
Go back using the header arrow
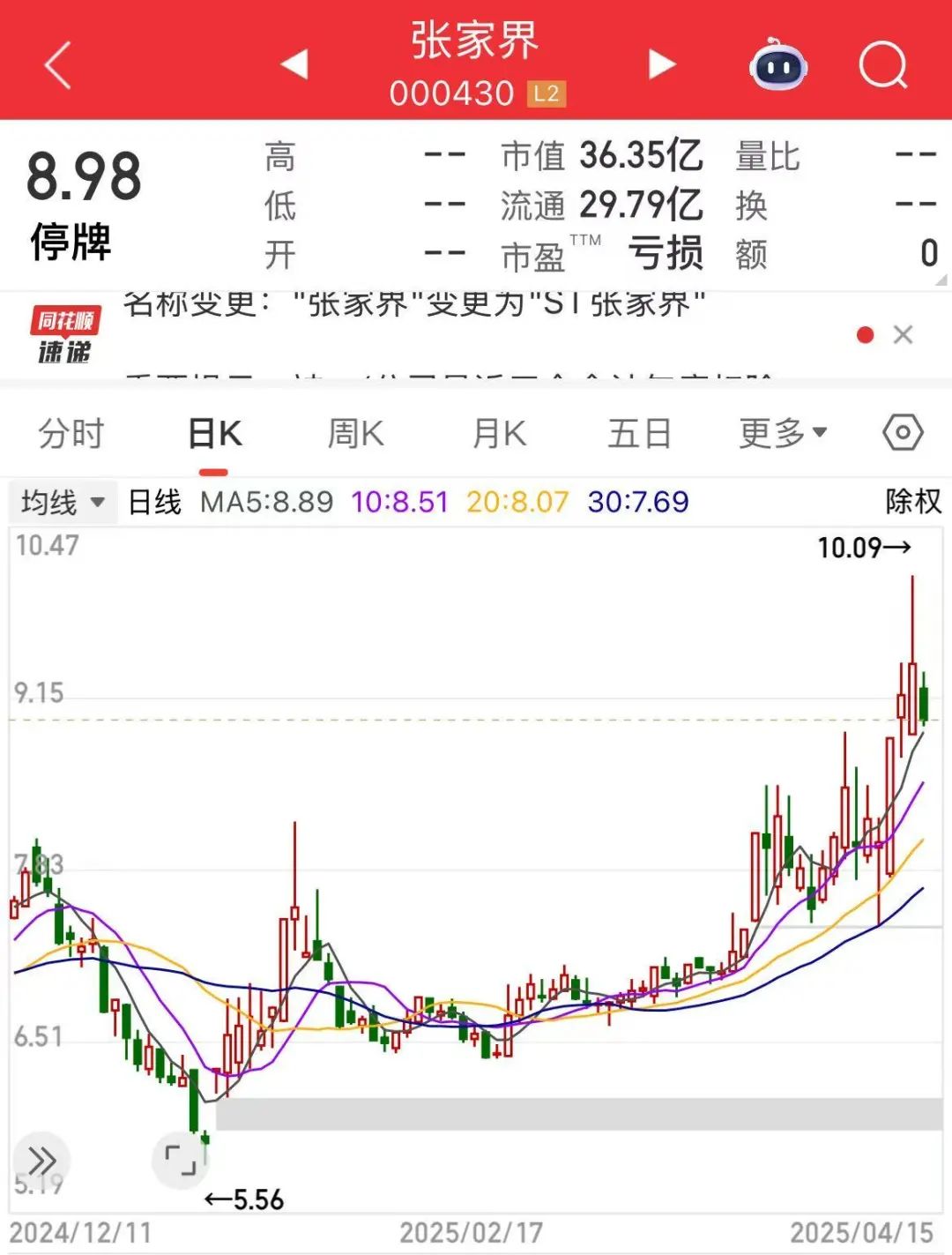pos(58,66)
